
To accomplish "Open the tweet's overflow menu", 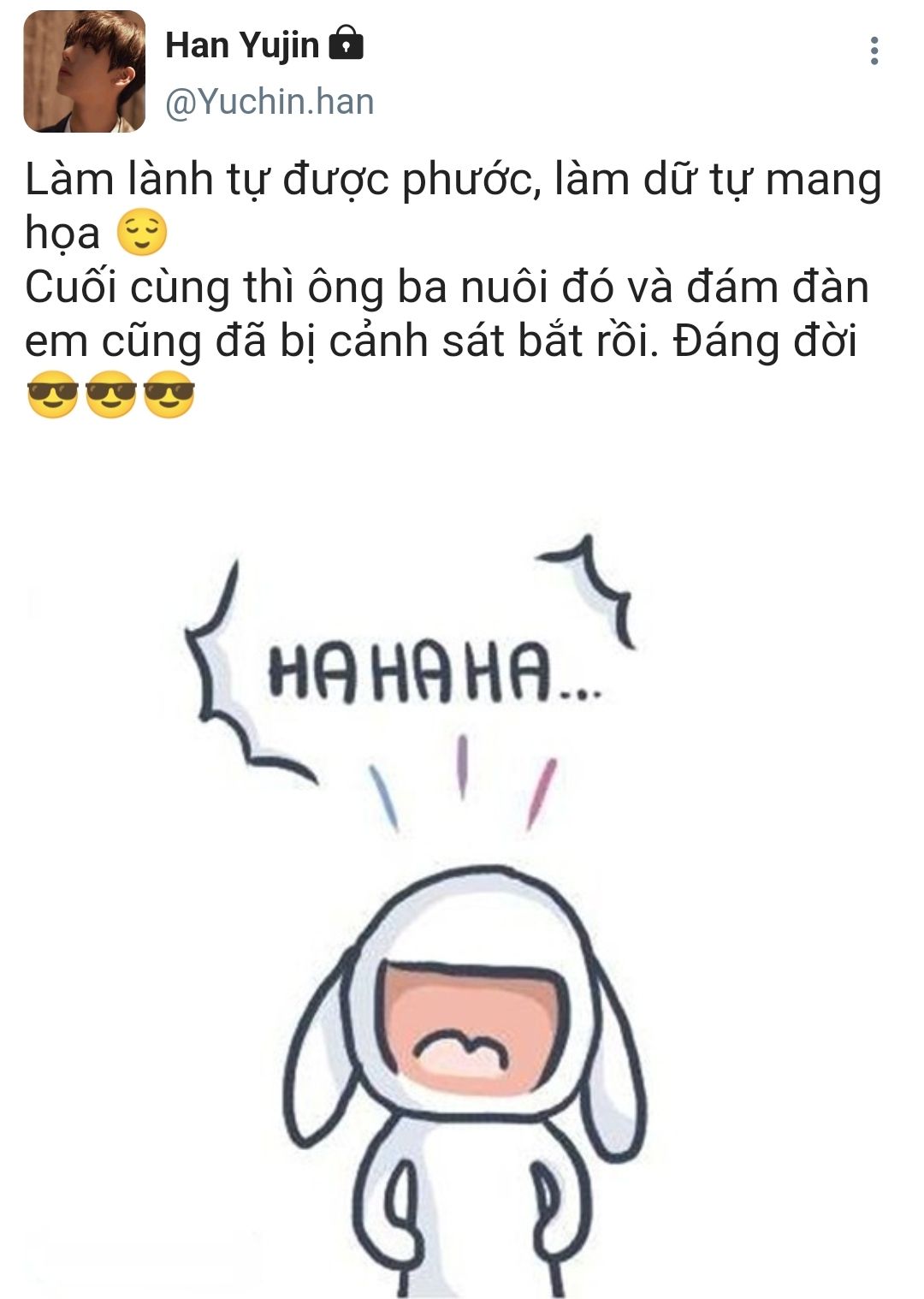I will click(874, 51).
